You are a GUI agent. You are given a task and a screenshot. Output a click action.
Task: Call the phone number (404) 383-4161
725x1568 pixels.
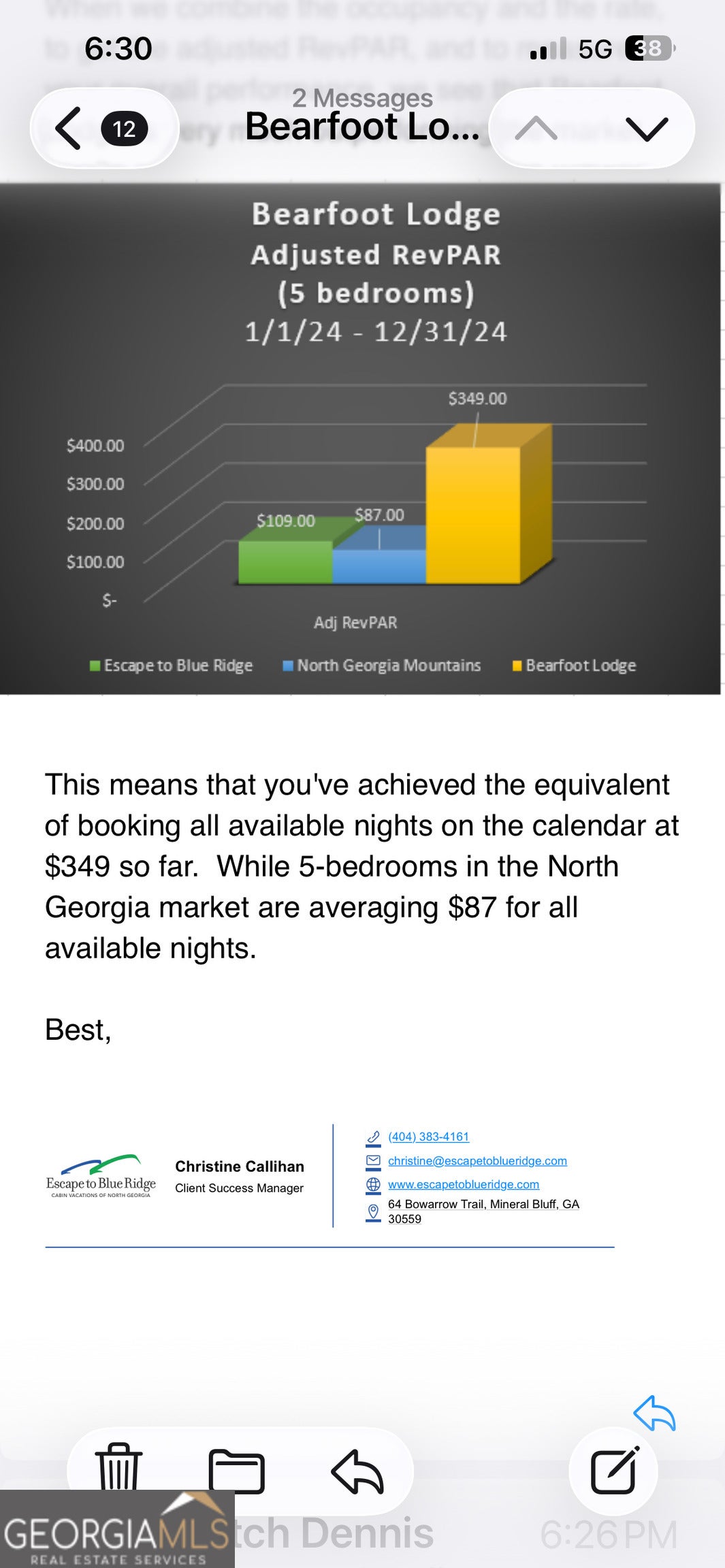pos(428,1137)
